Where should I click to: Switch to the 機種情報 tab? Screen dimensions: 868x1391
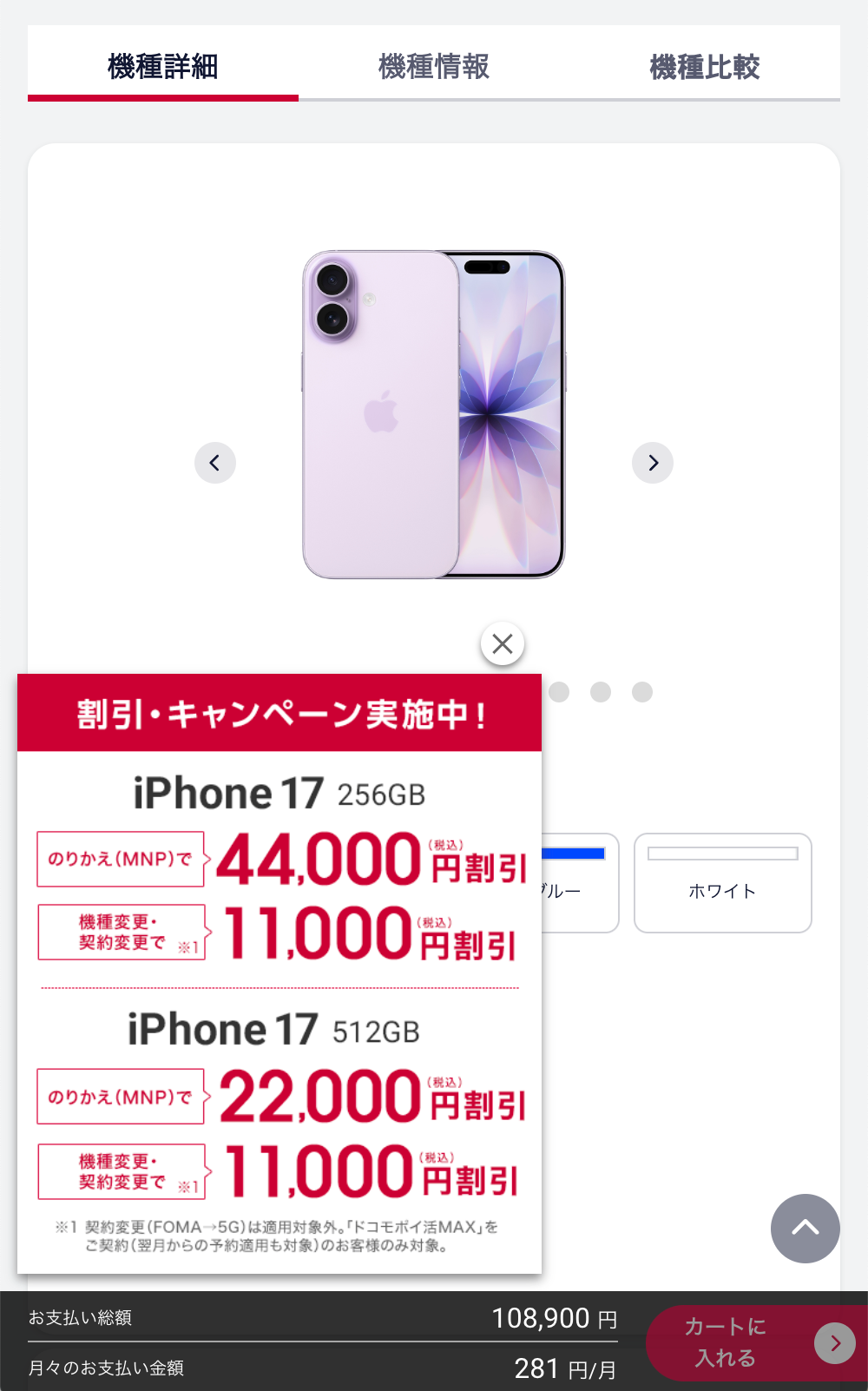click(x=434, y=66)
